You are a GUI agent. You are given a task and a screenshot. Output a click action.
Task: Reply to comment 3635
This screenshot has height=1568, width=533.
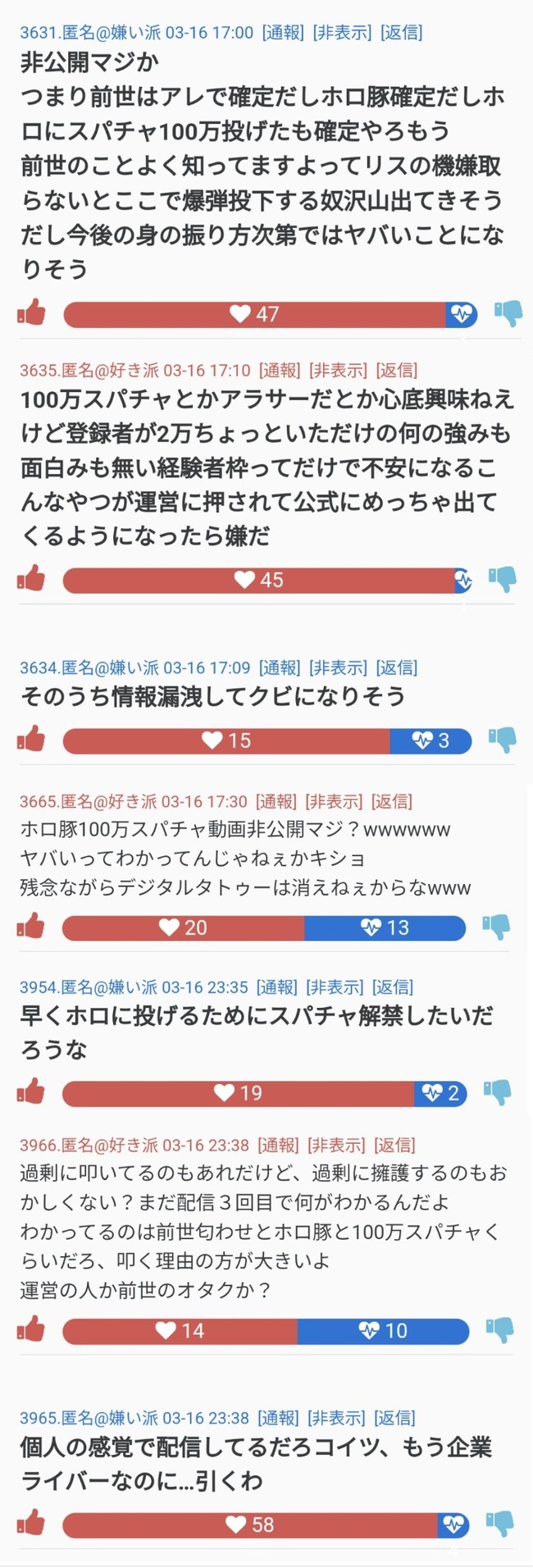pyautogui.click(x=396, y=371)
